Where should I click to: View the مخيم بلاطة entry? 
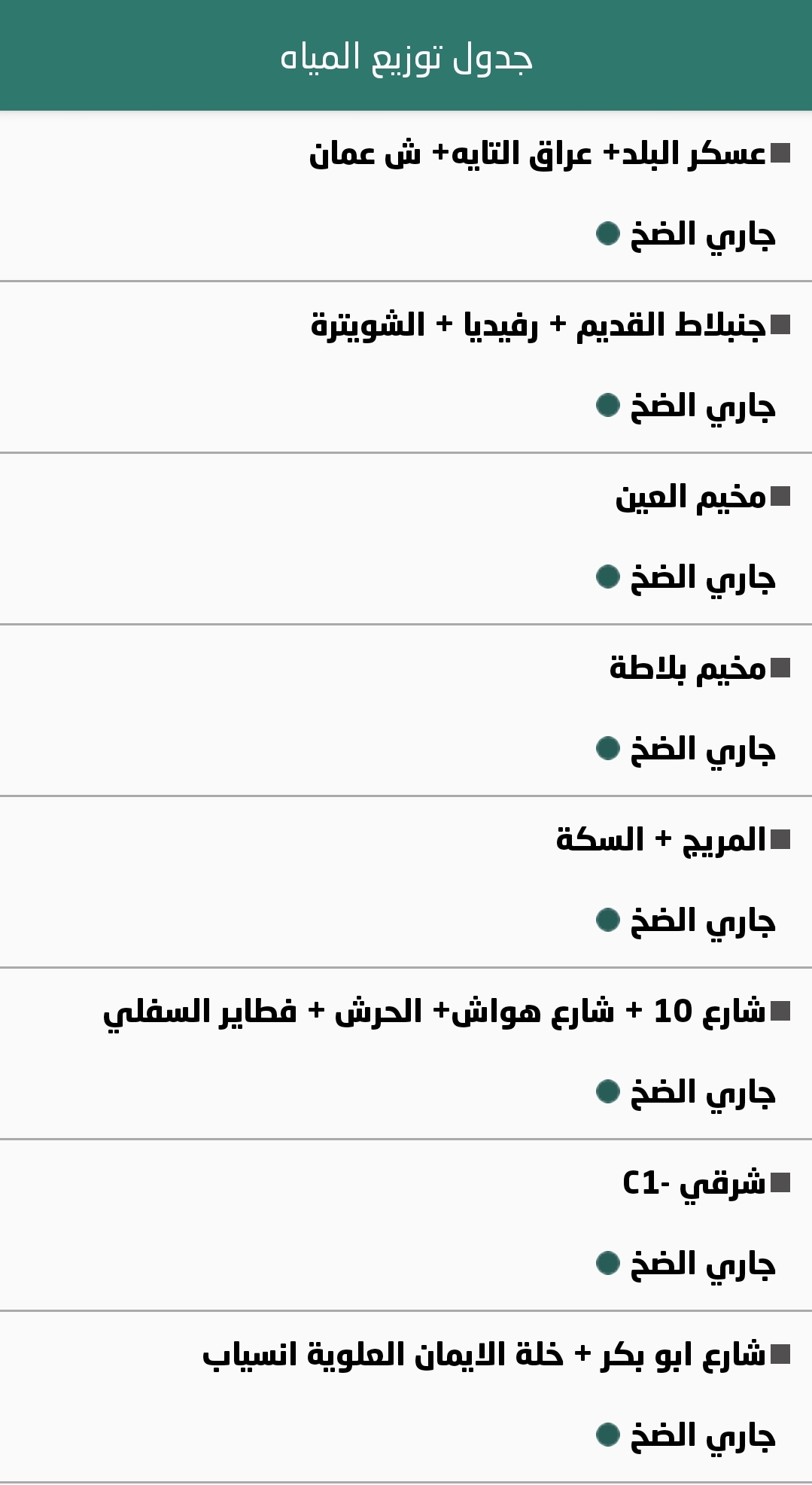click(x=687, y=669)
